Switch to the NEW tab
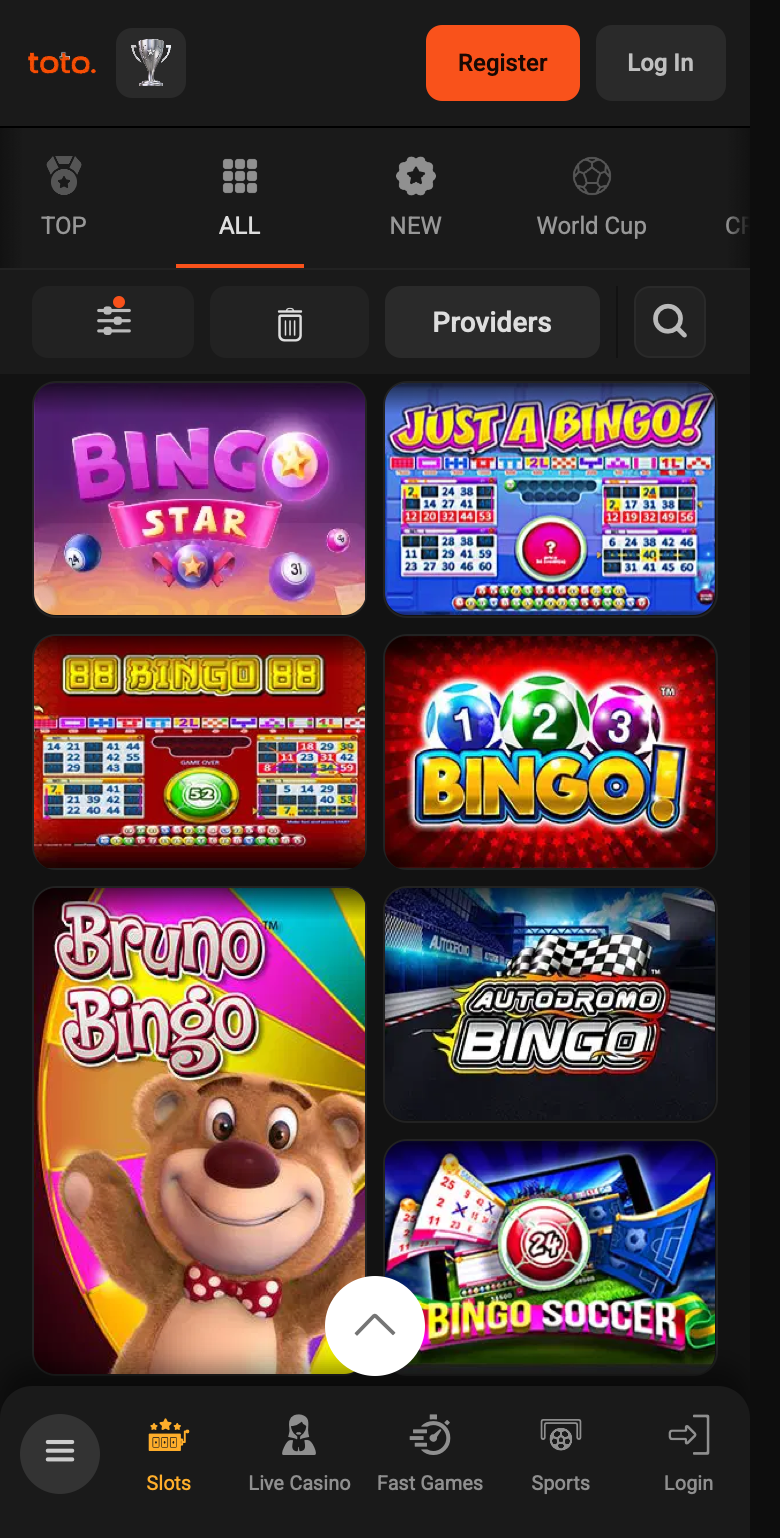 (415, 197)
